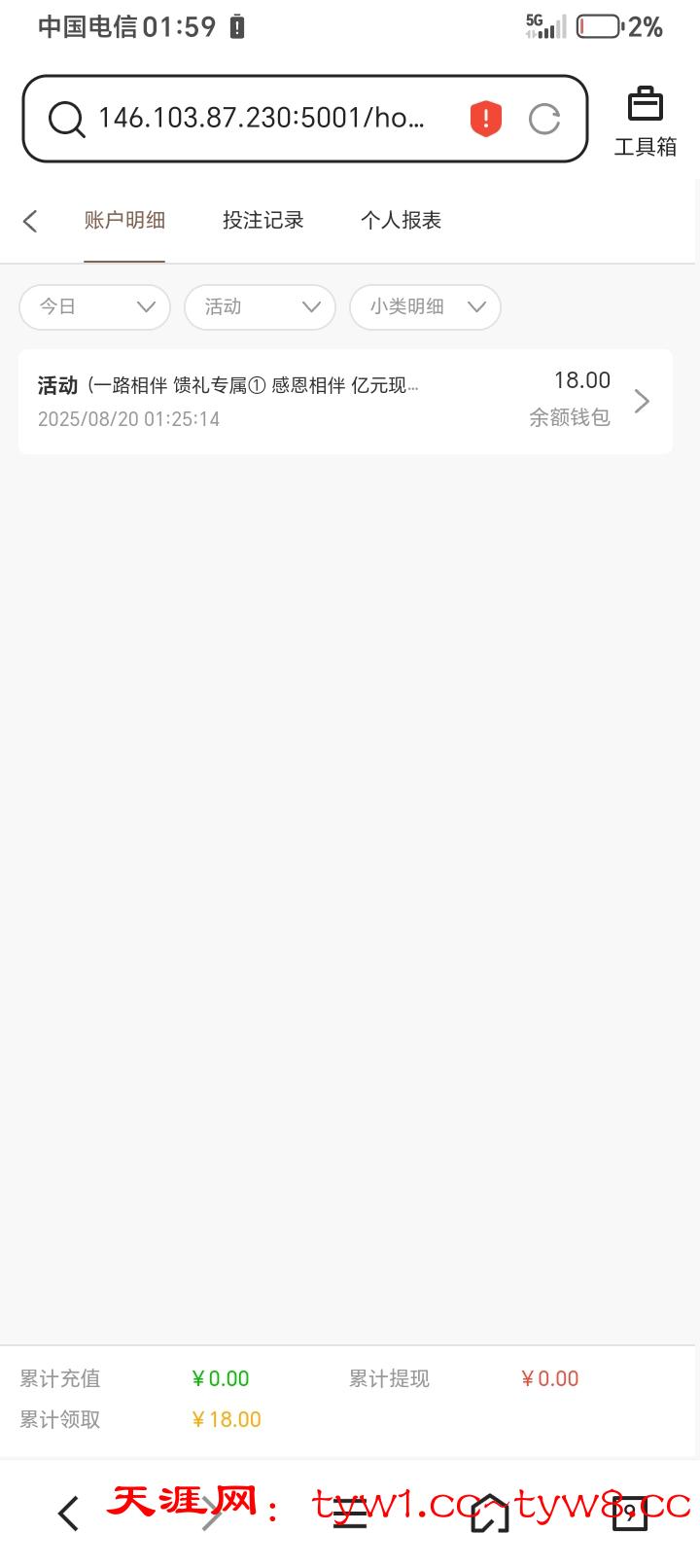
Task: Open the red security shield warning
Action: coord(485,119)
